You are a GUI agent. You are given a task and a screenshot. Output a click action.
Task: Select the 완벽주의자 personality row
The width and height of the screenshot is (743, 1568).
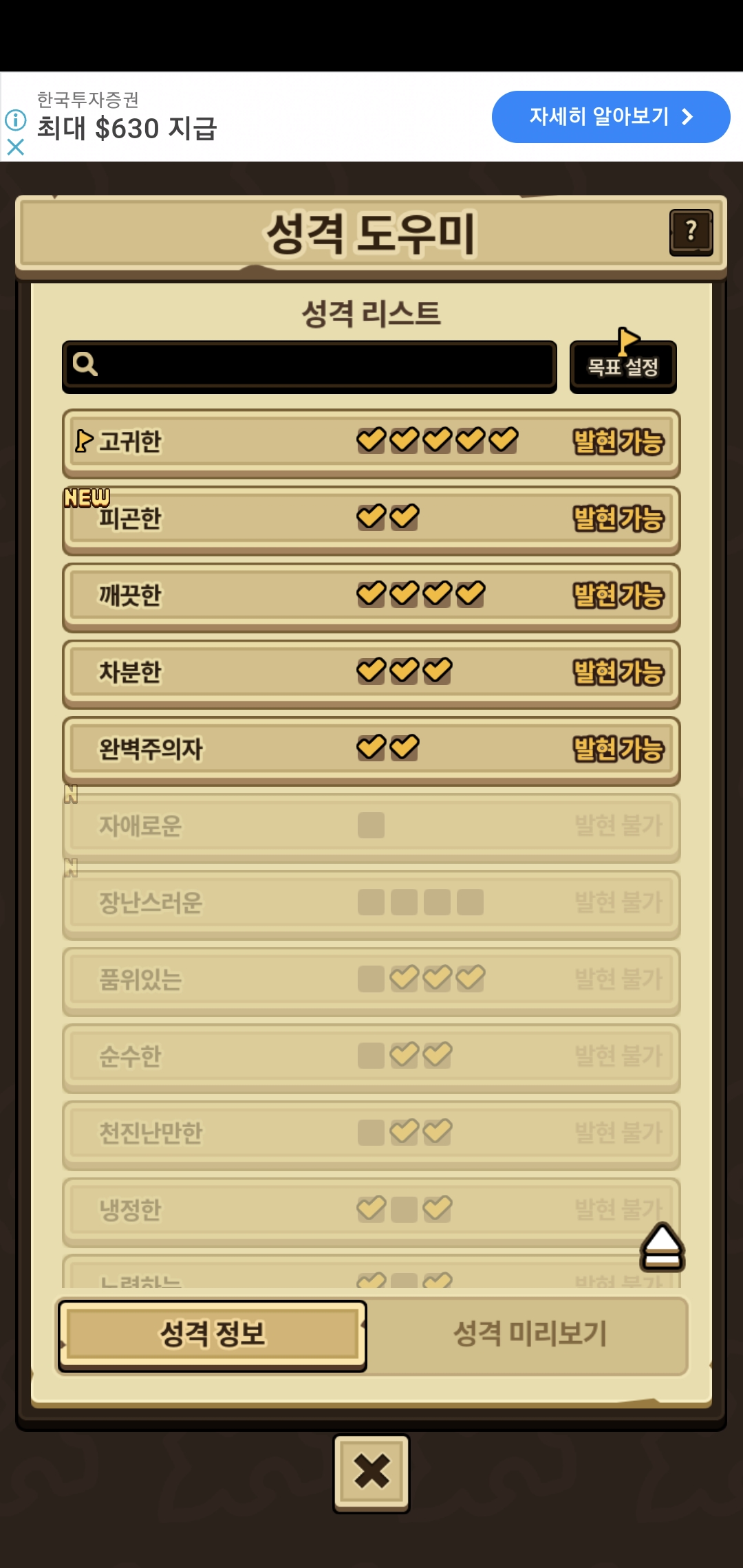(x=371, y=750)
